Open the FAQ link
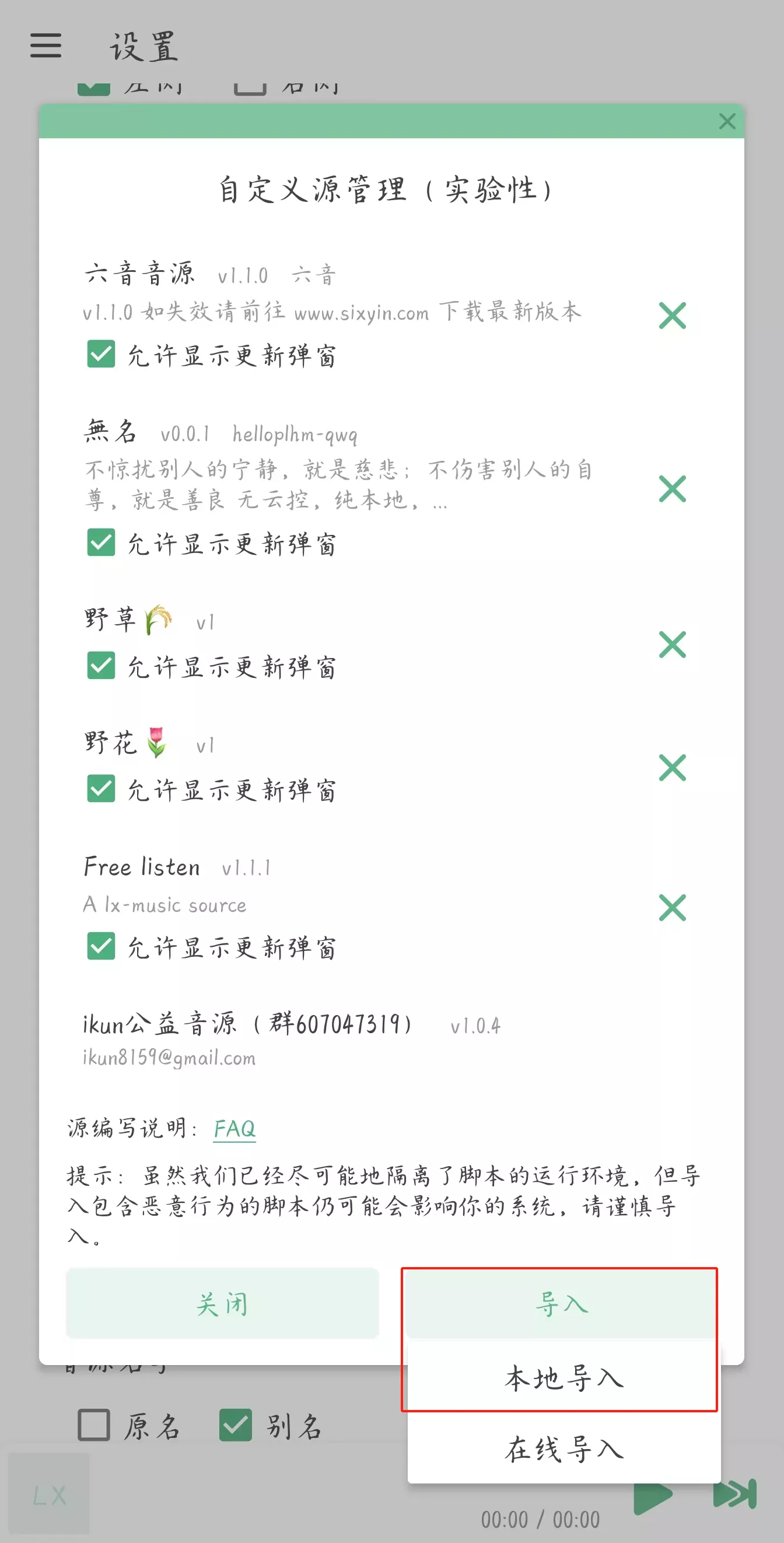 coord(234,1129)
